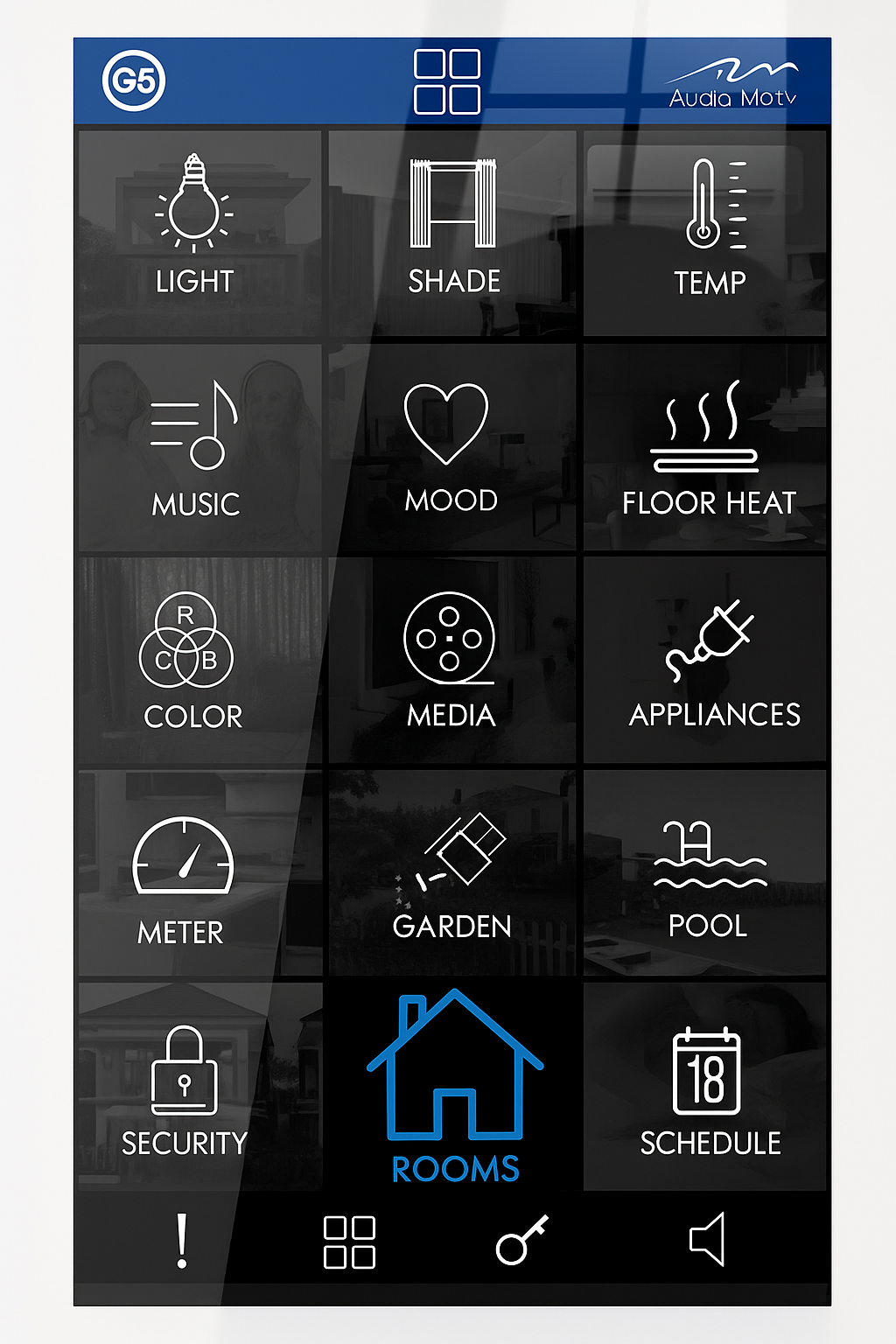The image size is (896, 1344).
Task: Open the Pool tile
Action: (705, 873)
